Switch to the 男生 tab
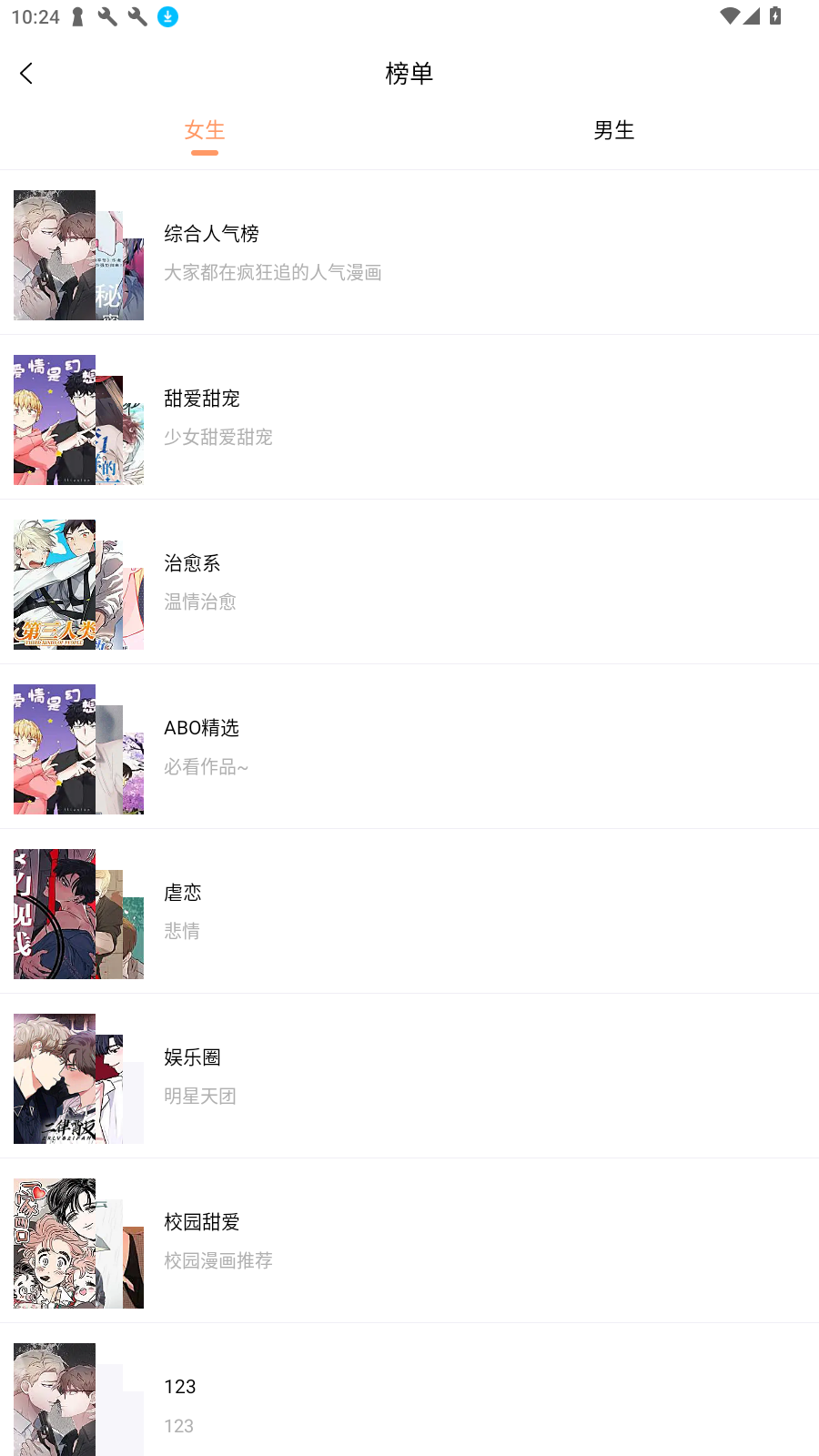The height and width of the screenshot is (1456, 819). click(x=613, y=130)
